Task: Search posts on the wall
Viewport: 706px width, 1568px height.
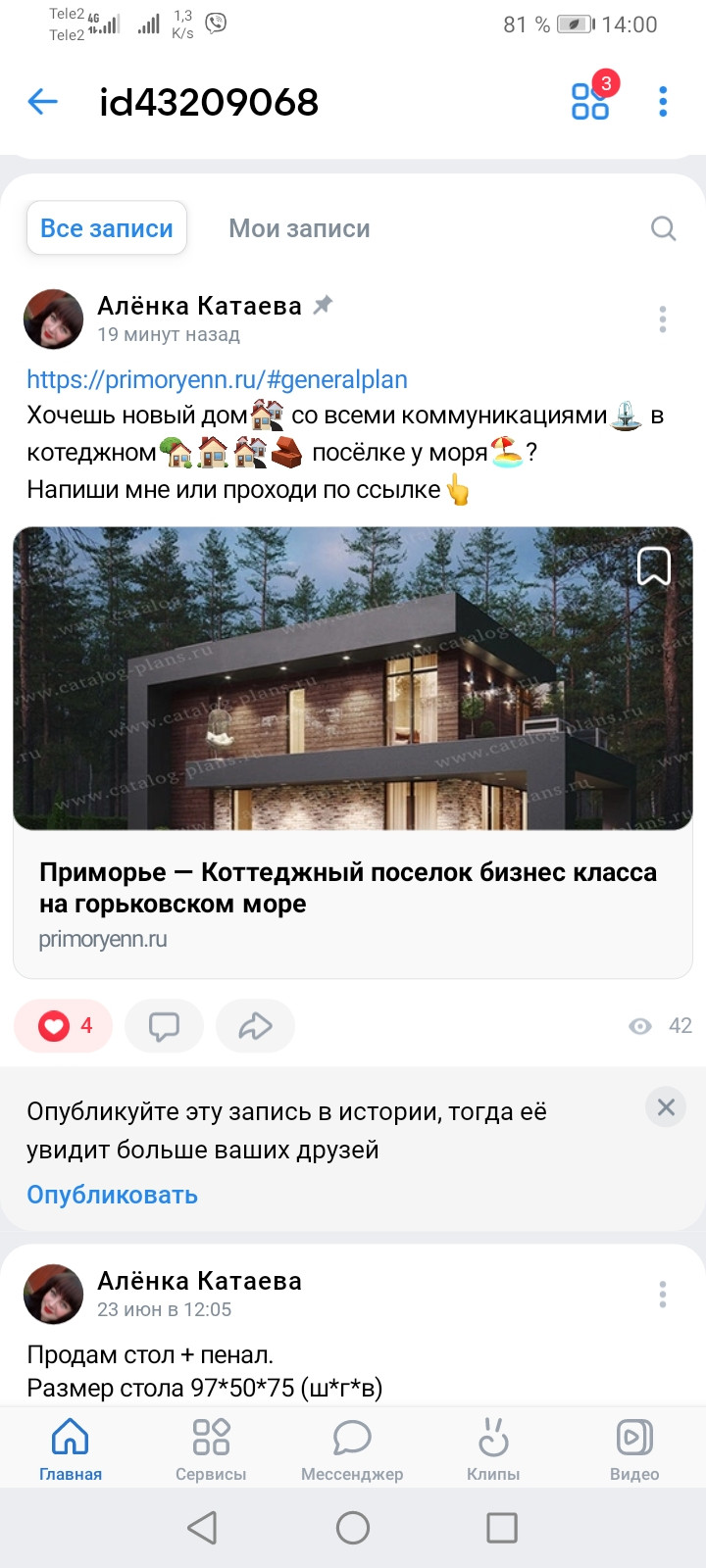Action: tap(663, 228)
